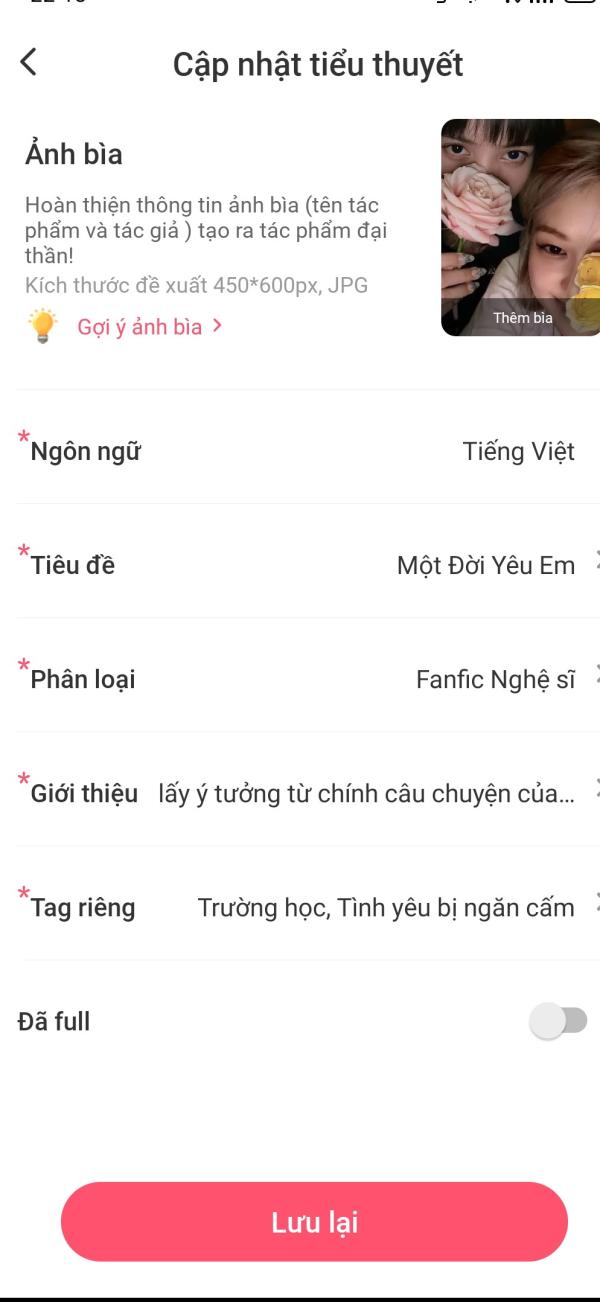Go back from Cập nhật tiểu thuyết

point(29,62)
